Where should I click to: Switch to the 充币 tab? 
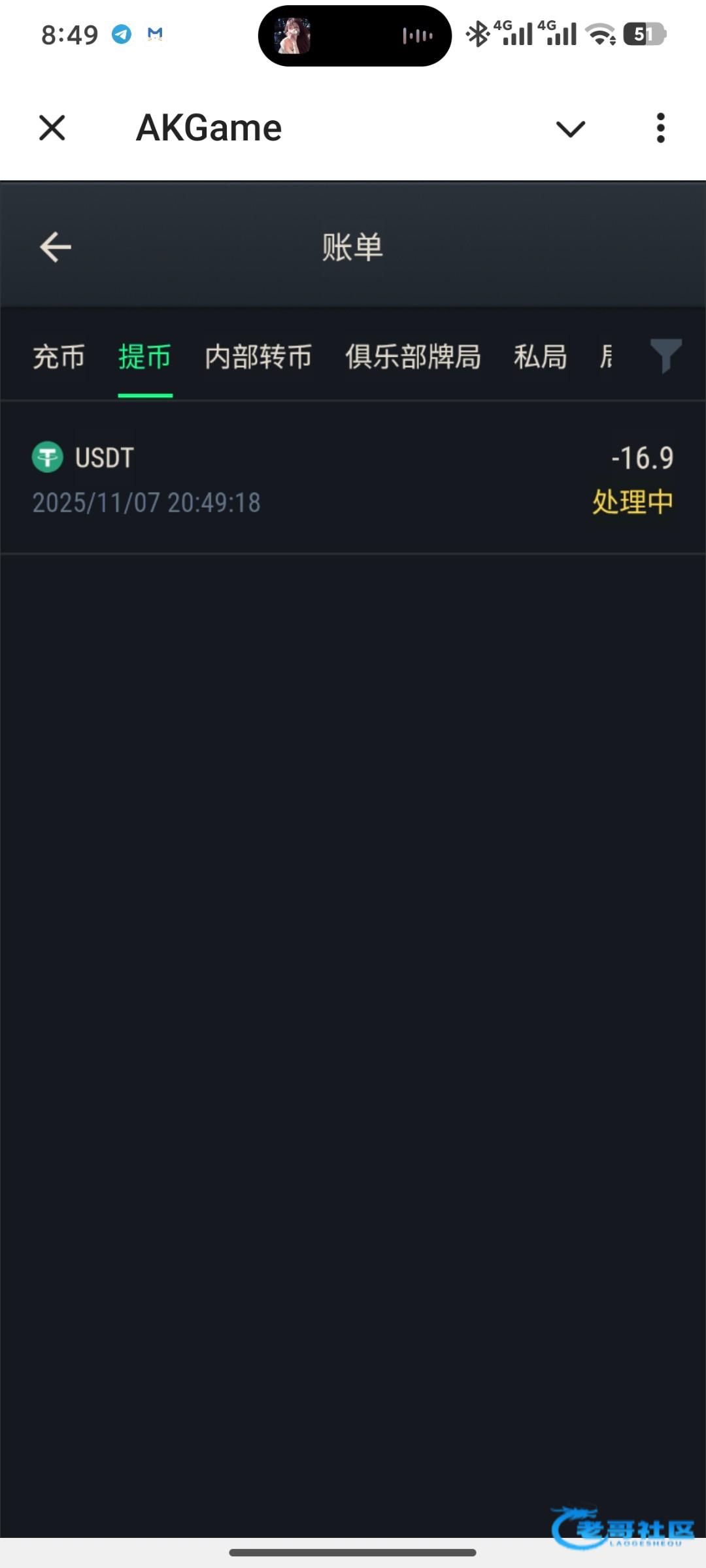[59, 357]
